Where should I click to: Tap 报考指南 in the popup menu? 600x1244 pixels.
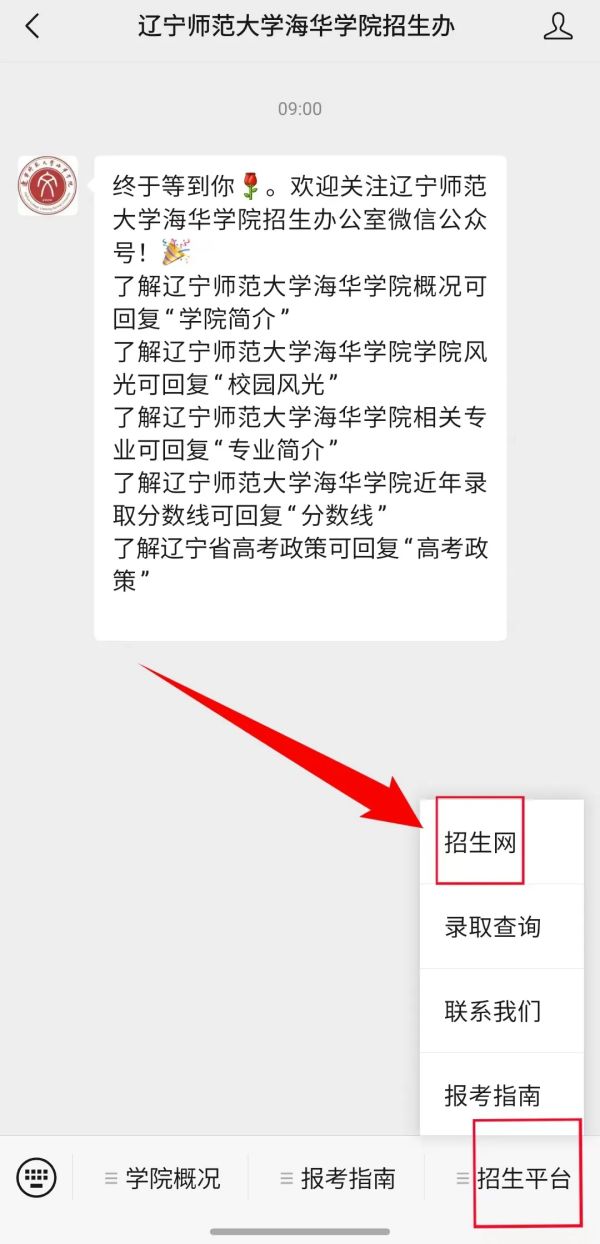pyautogui.click(x=493, y=1095)
